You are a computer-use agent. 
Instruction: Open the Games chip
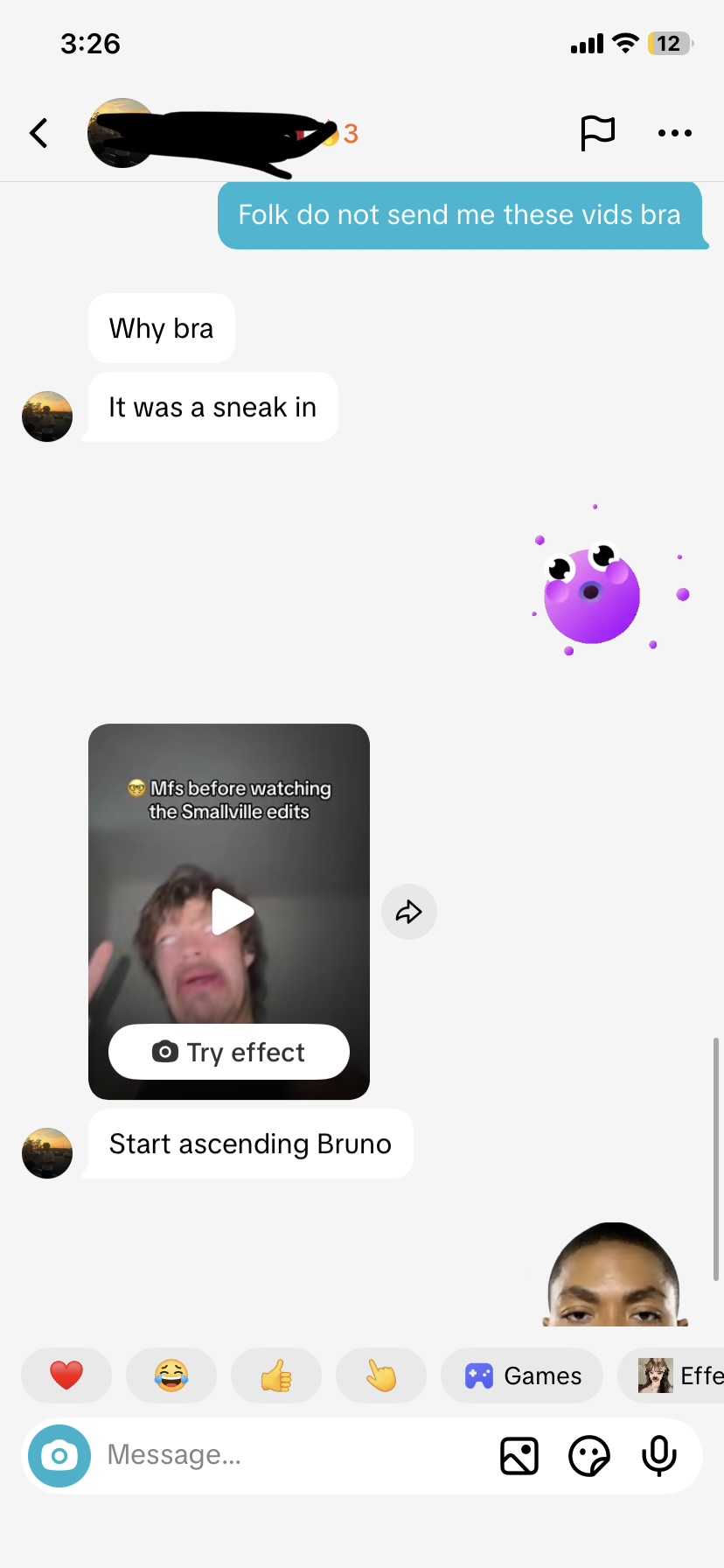tap(522, 1375)
